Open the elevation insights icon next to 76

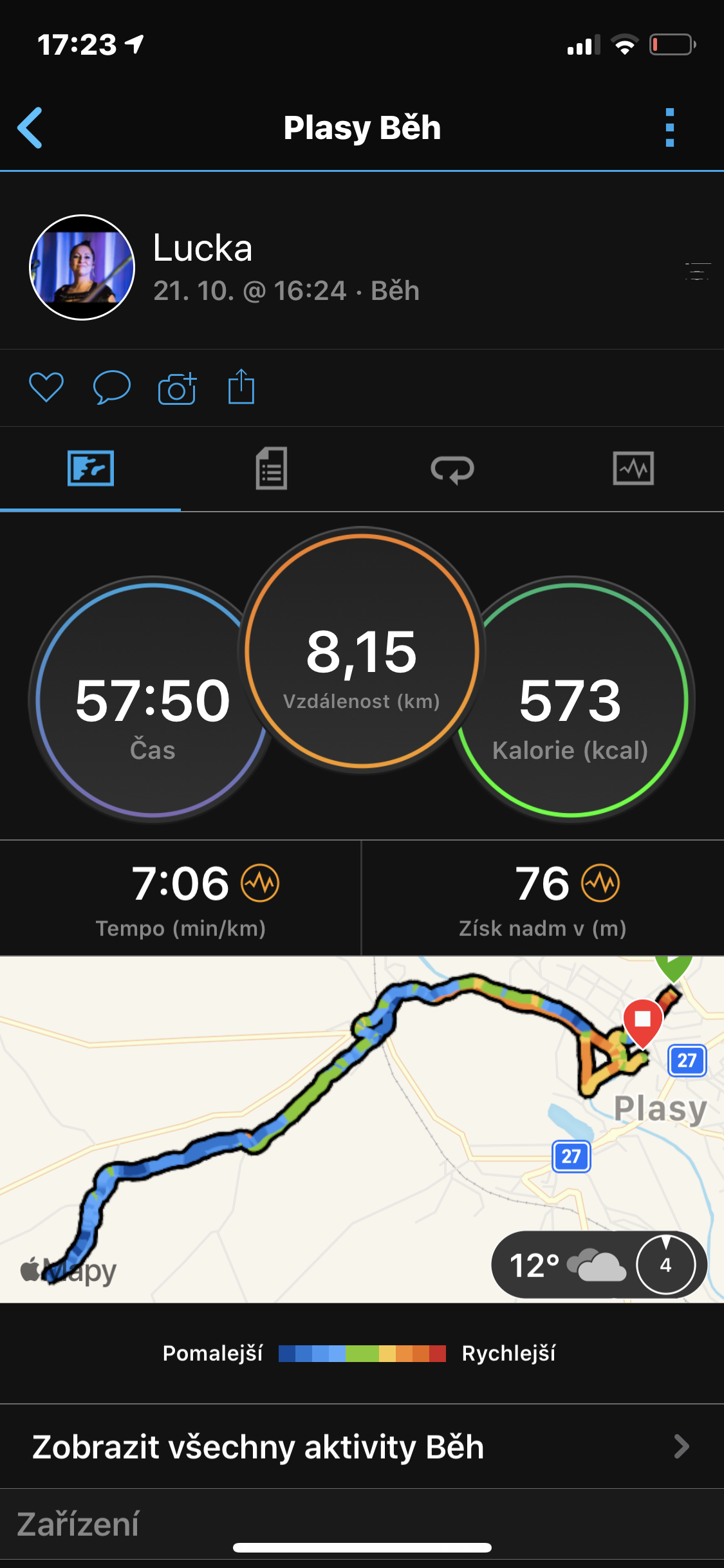tap(600, 883)
